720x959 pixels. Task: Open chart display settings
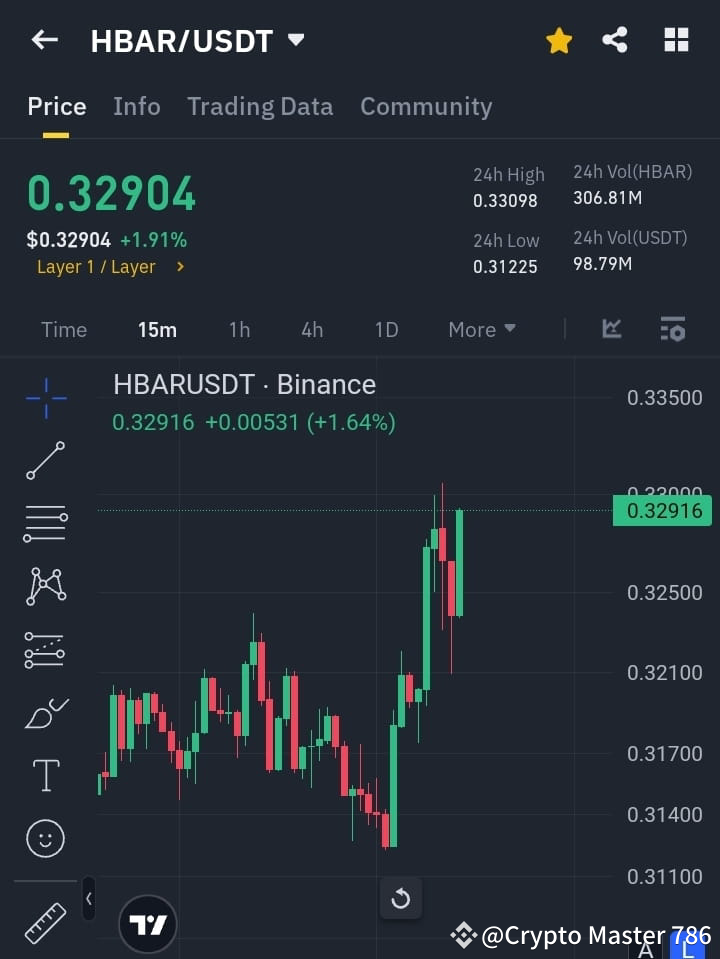[x=672, y=329]
